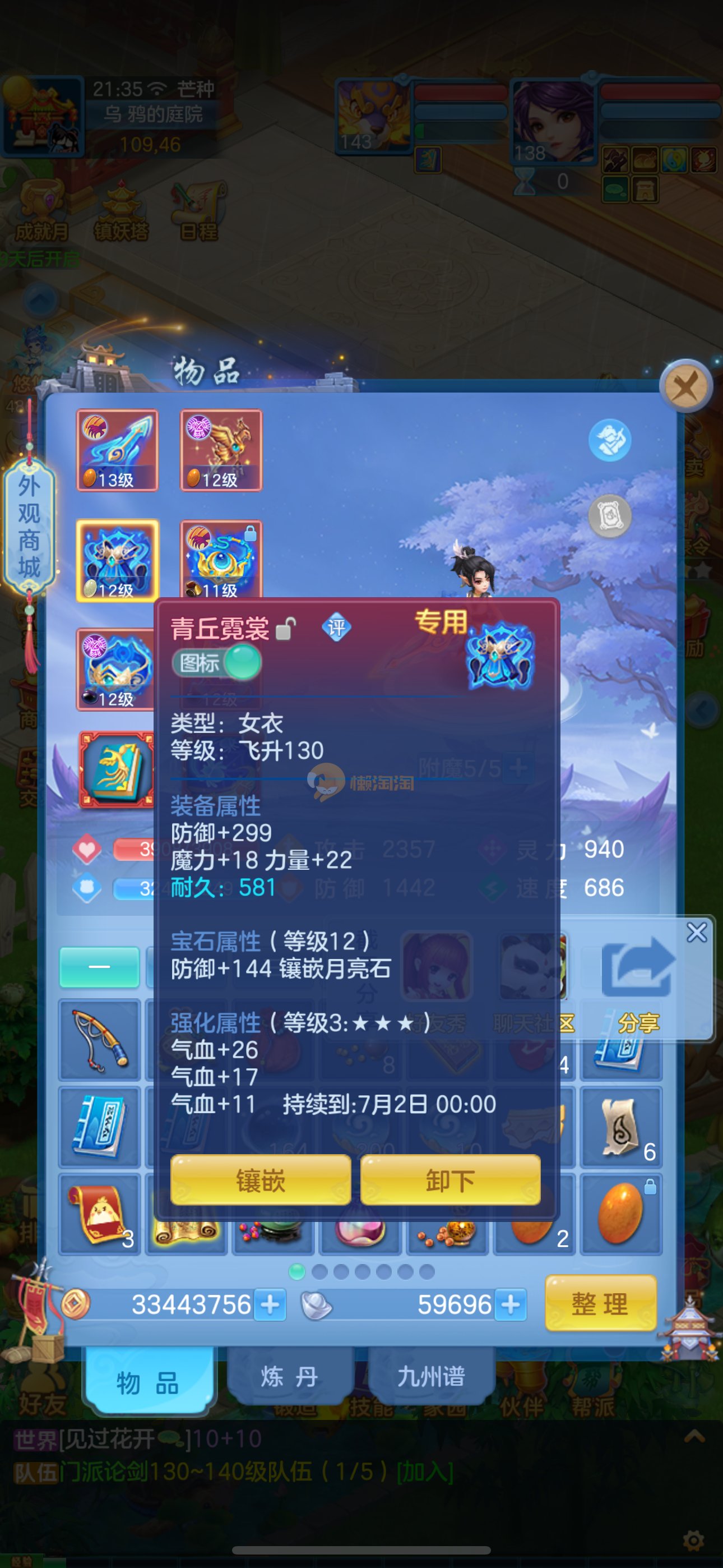This screenshot has width=723, height=1568.
Task: Switch to the 炼丹 tab
Action: [290, 1376]
